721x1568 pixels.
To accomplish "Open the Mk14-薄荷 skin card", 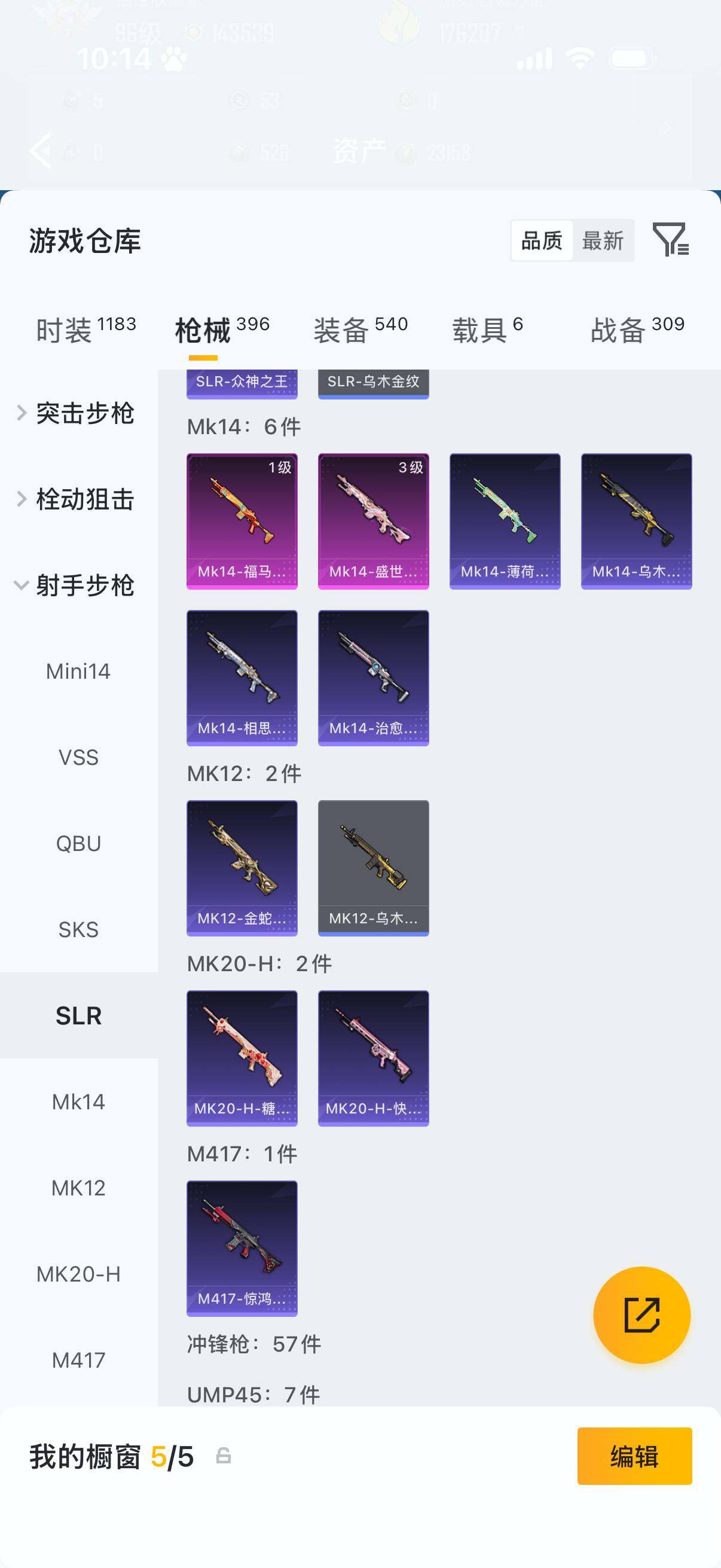I will (505, 521).
